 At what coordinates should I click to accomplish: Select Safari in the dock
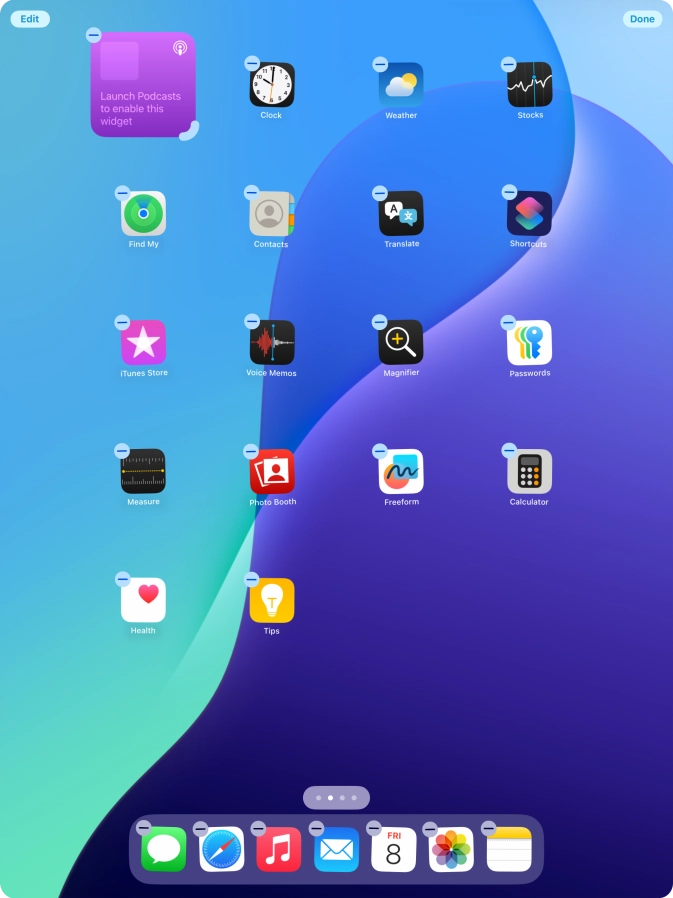coord(221,849)
